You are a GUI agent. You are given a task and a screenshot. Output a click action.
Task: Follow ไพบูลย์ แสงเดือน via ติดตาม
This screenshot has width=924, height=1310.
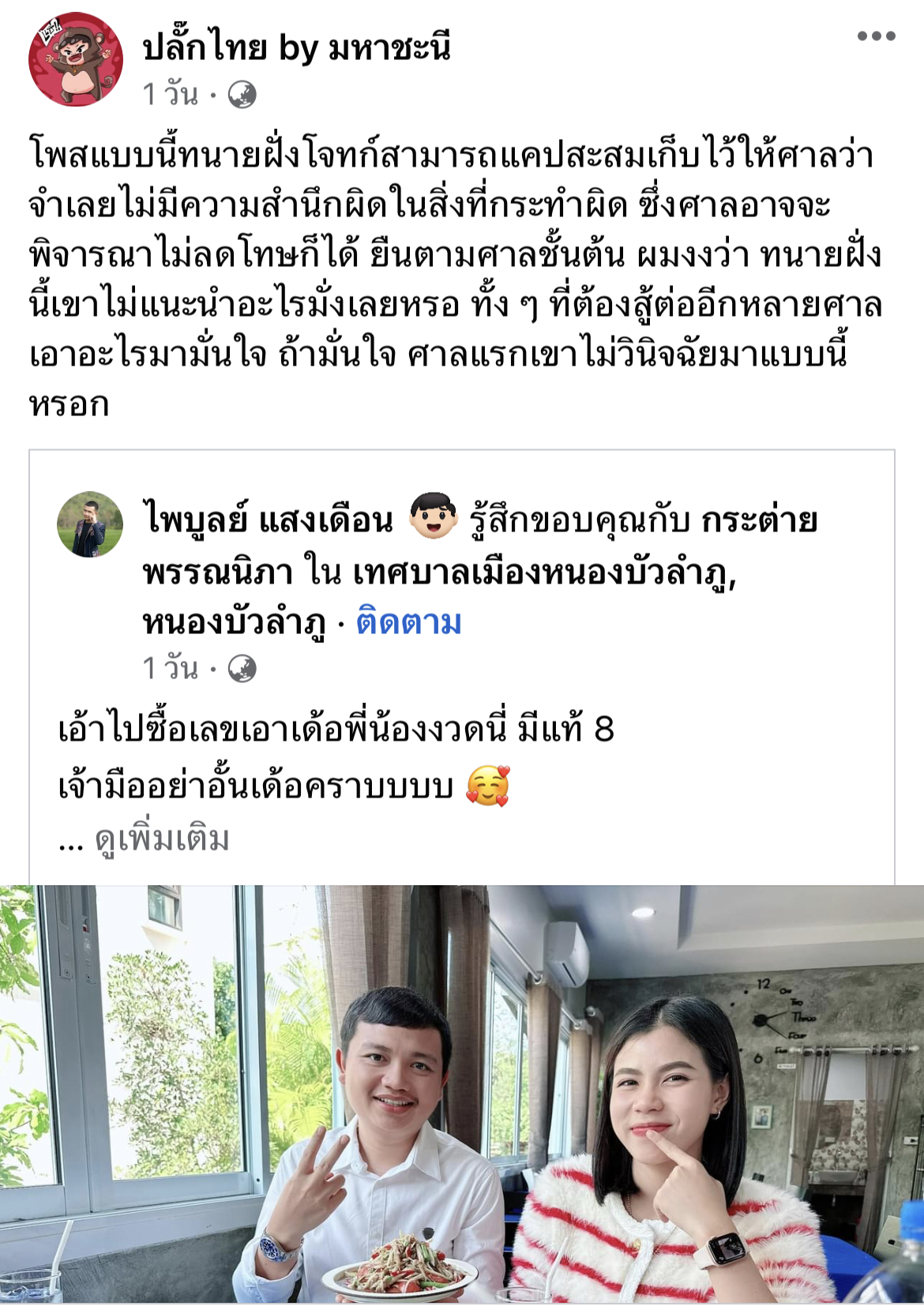coord(408,623)
